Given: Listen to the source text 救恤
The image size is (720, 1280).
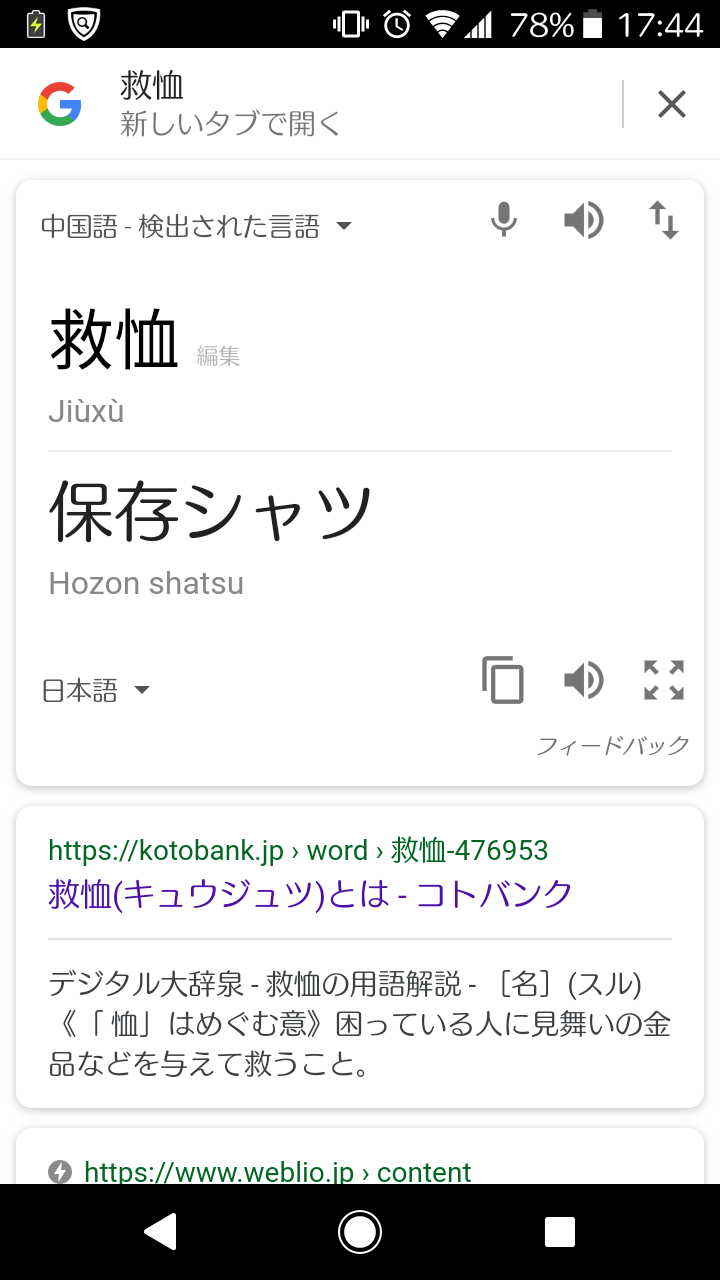Looking at the screenshot, I should [583, 220].
